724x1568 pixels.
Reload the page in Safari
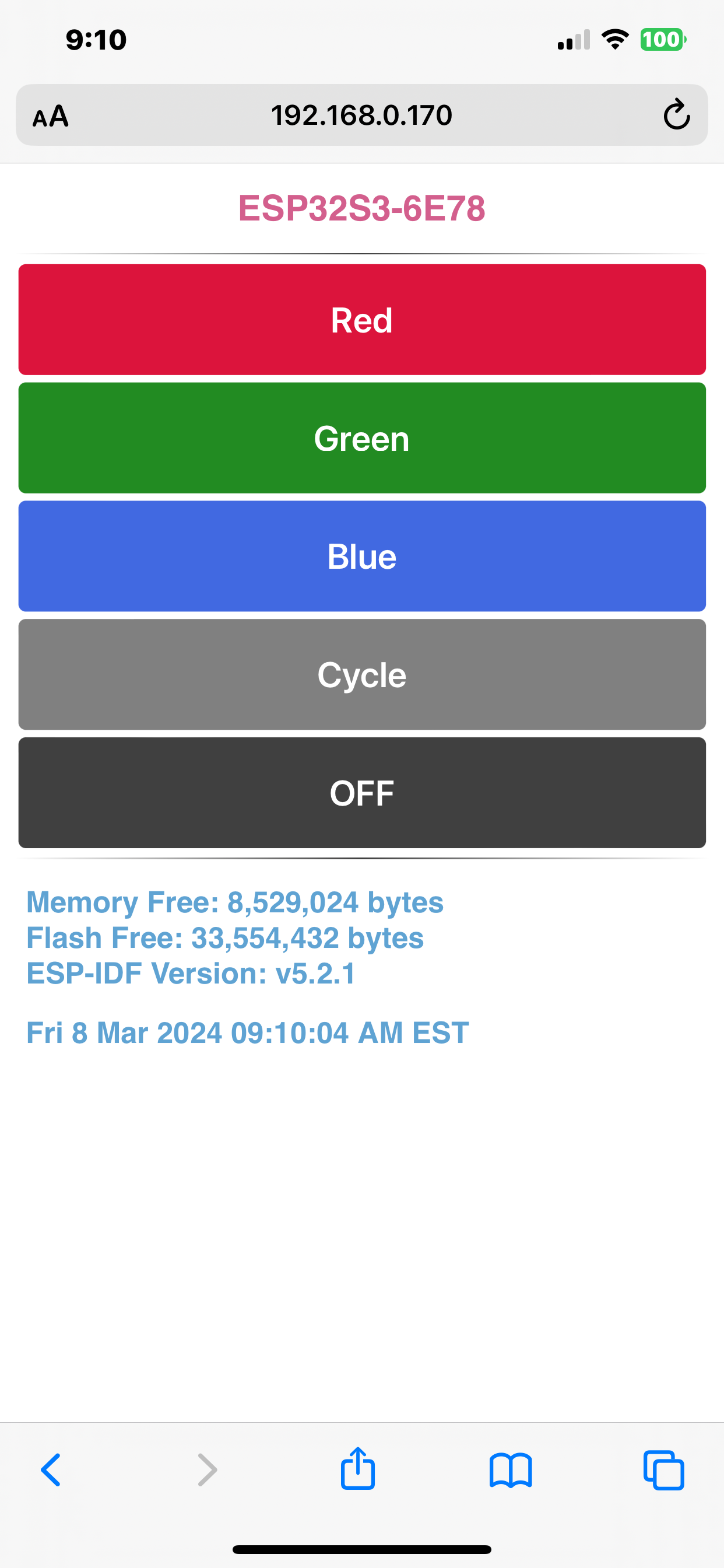coord(676,114)
